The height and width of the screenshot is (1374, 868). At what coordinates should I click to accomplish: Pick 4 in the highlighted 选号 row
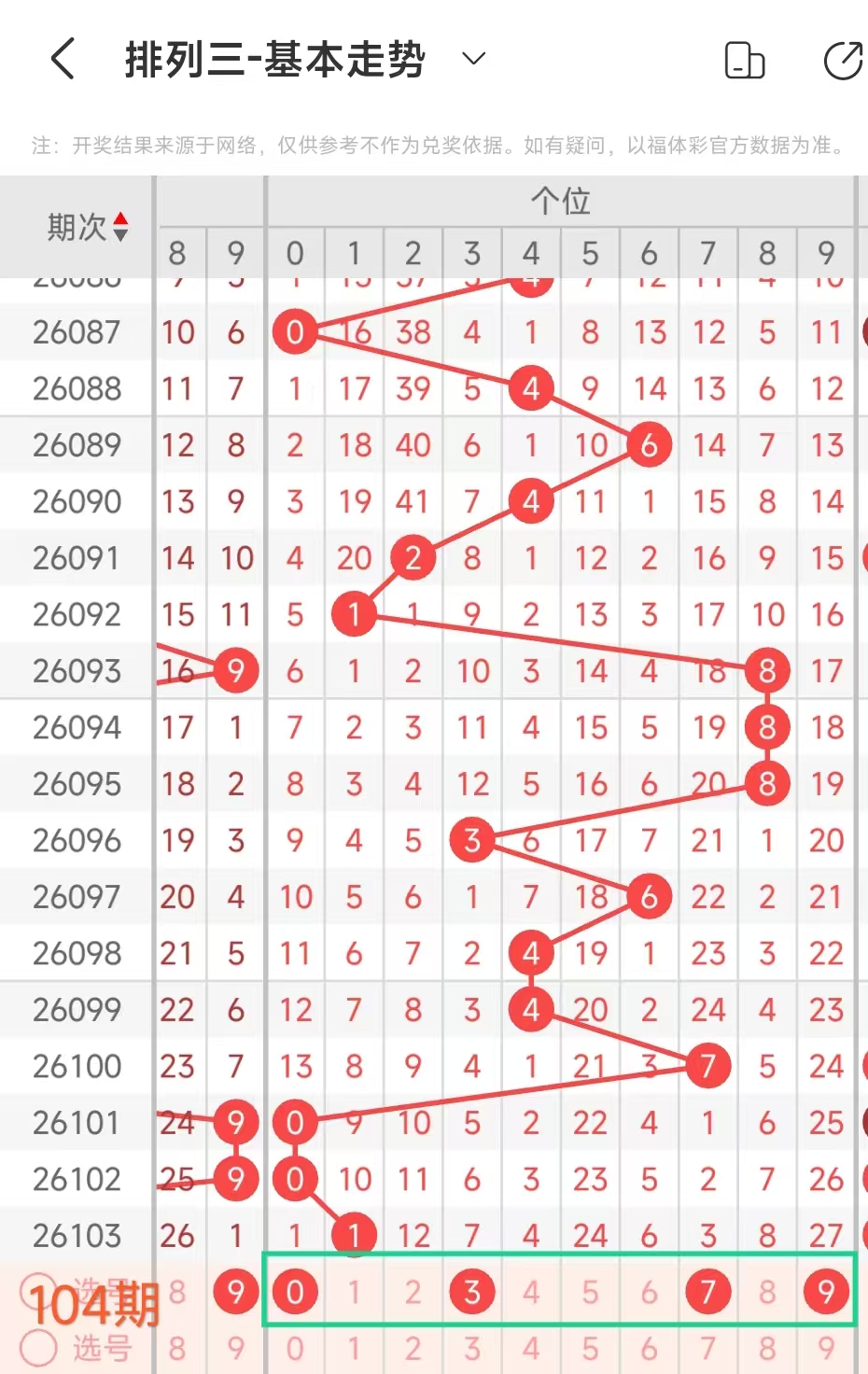(x=531, y=1292)
